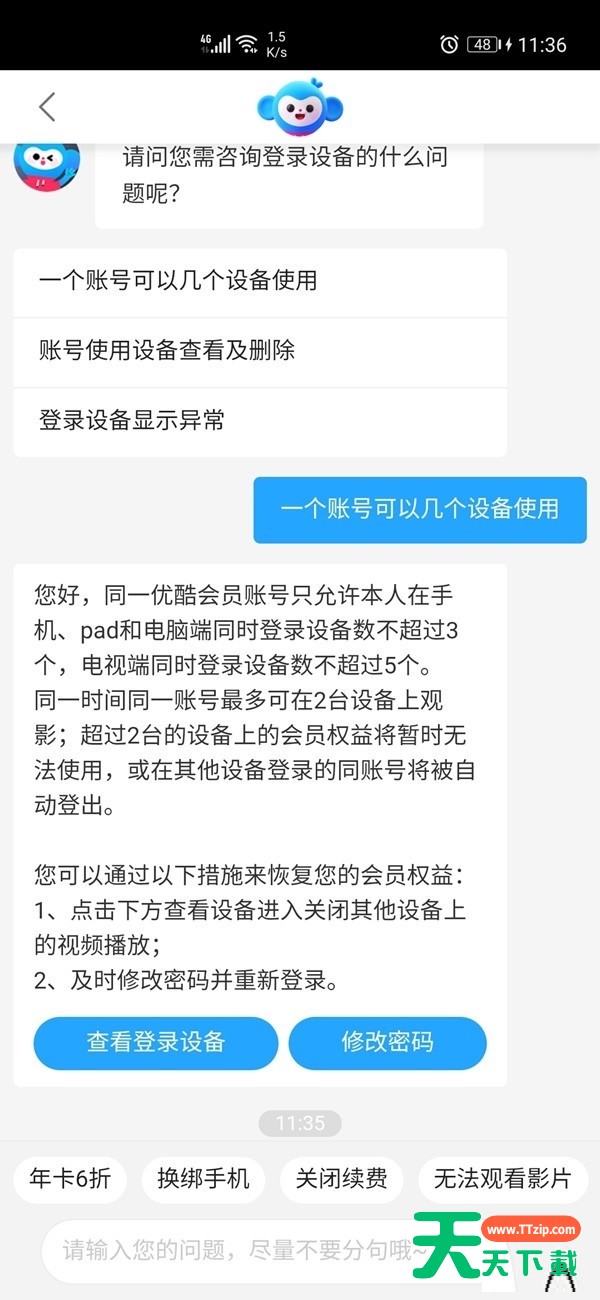The width and height of the screenshot is (600, 1300).
Task: Tap the 无法观看影片 chip
Action: (503, 1180)
